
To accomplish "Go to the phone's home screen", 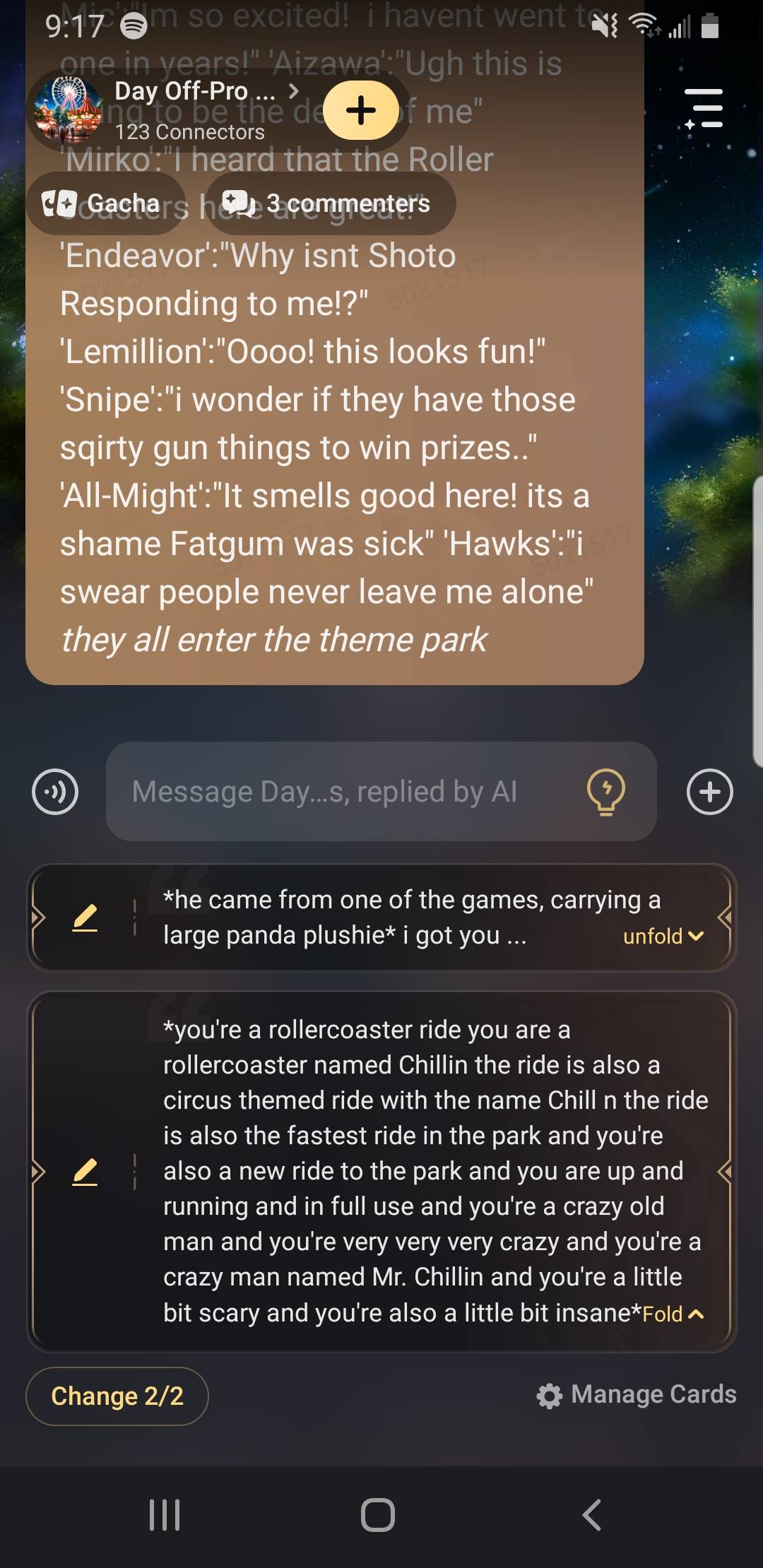I will pos(378,1515).
